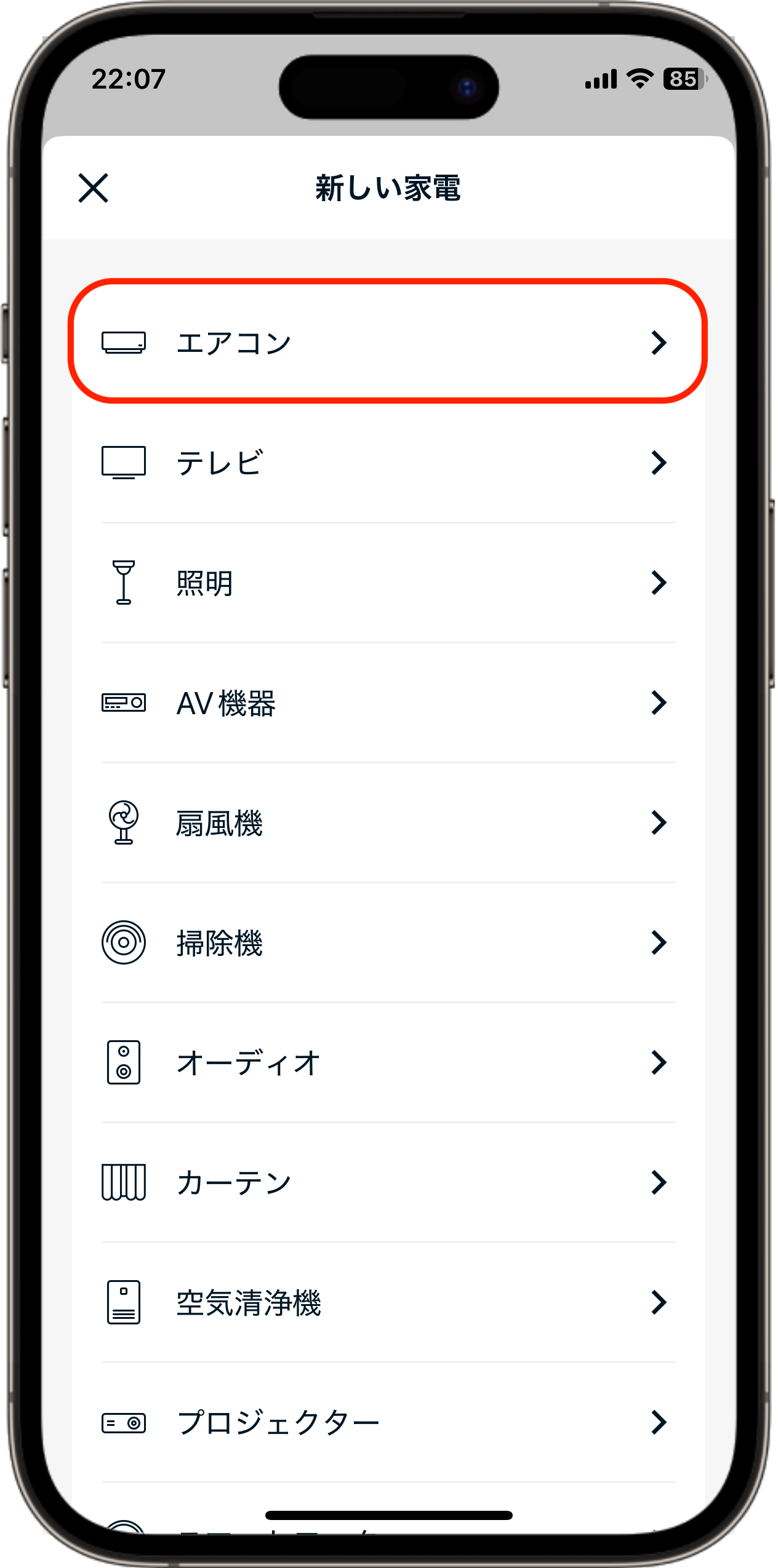
Task: Close the 新しい家電 sheet
Action: [94, 188]
